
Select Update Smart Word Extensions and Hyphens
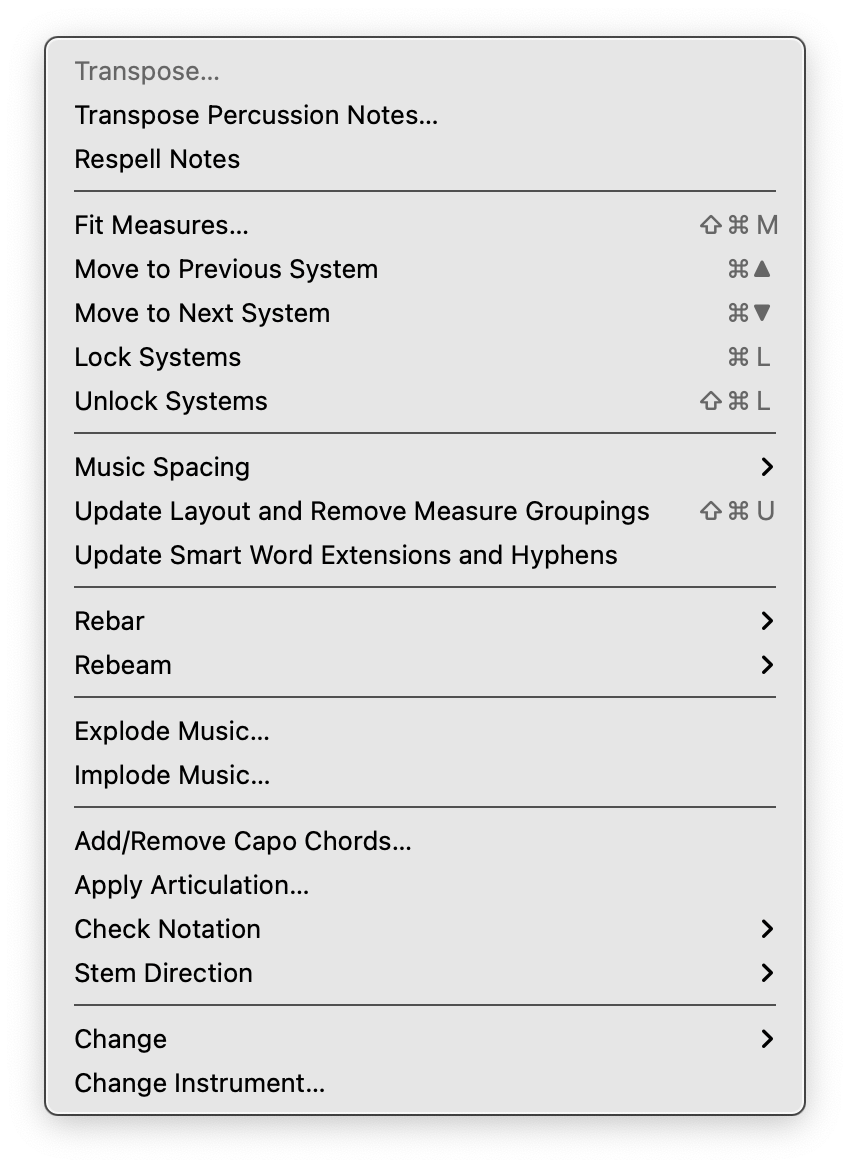click(x=346, y=555)
